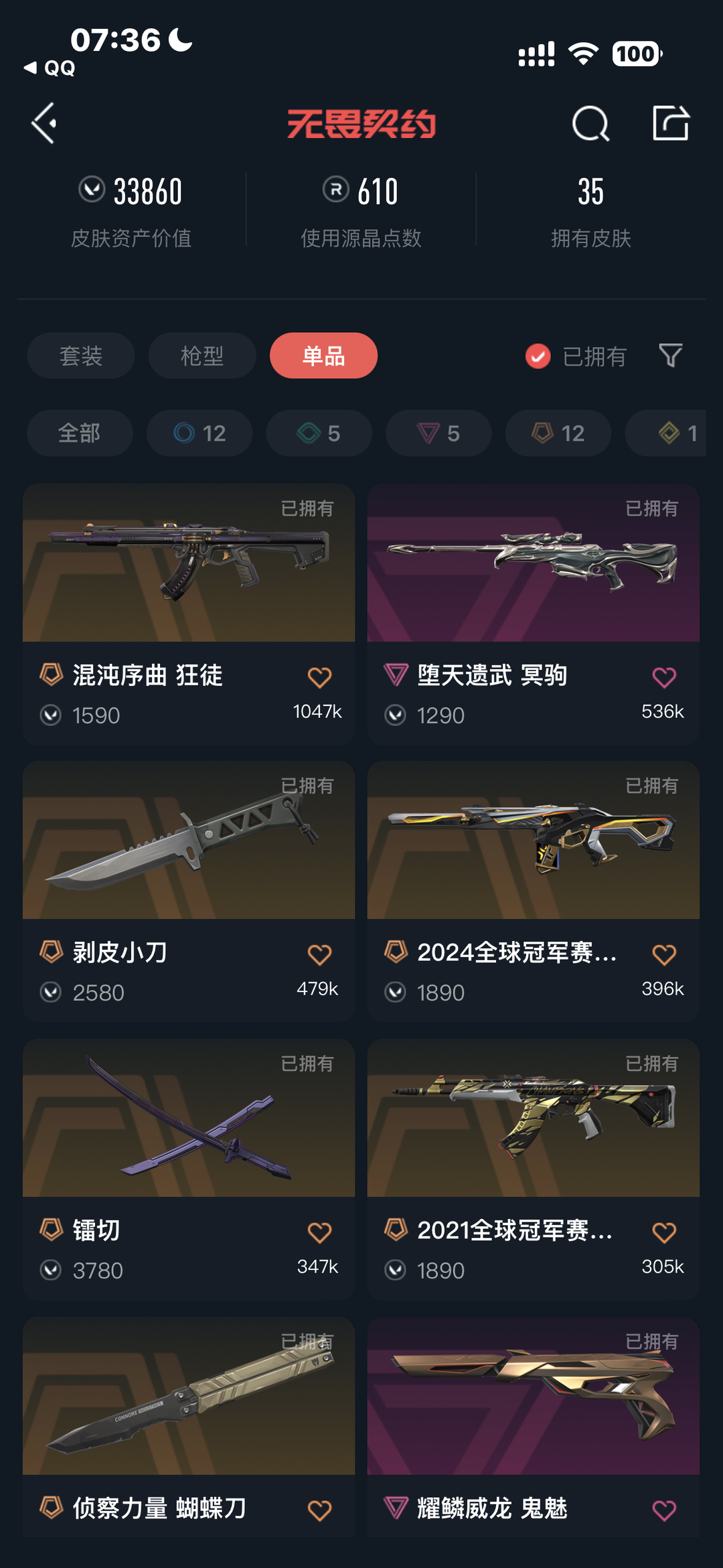Filter by the pink triangle chip 5
Image resolution: width=723 pixels, height=1568 pixels.
point(438,433)
